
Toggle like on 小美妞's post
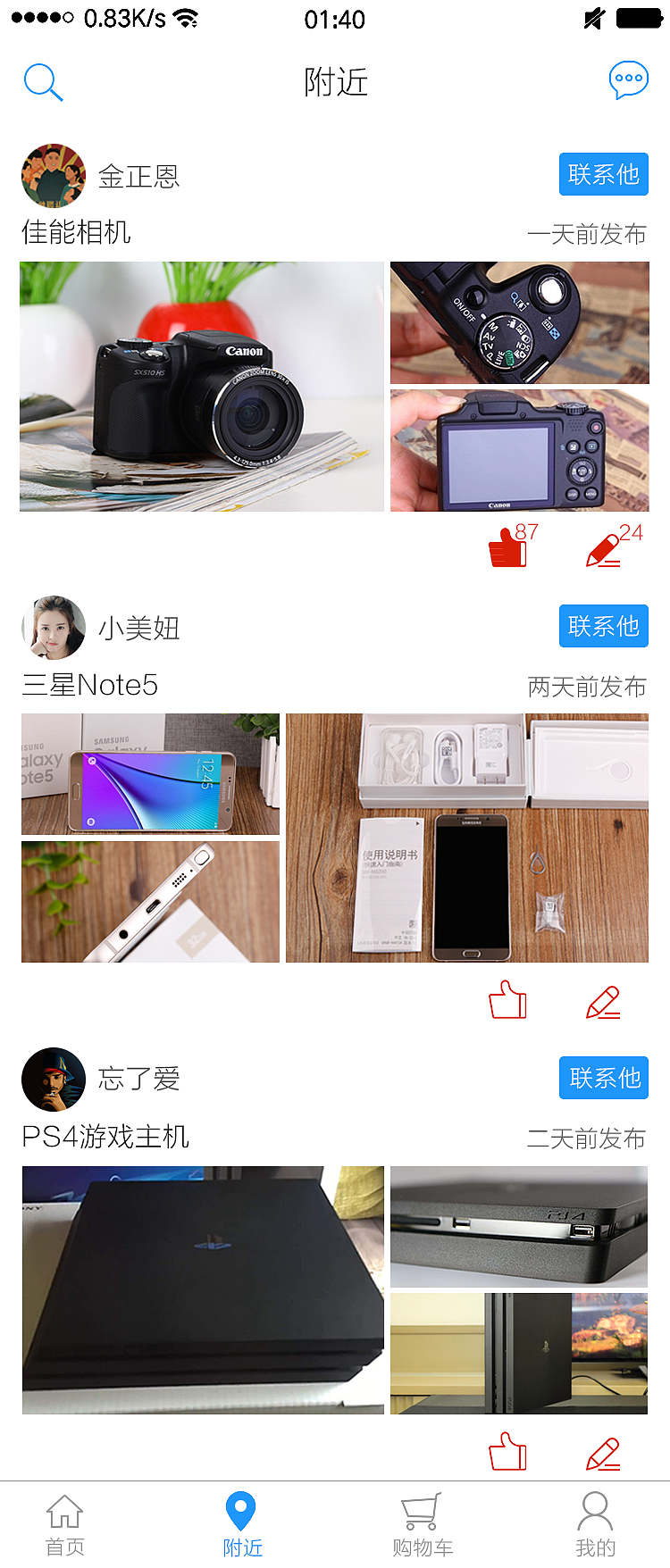click(507, 1001)
